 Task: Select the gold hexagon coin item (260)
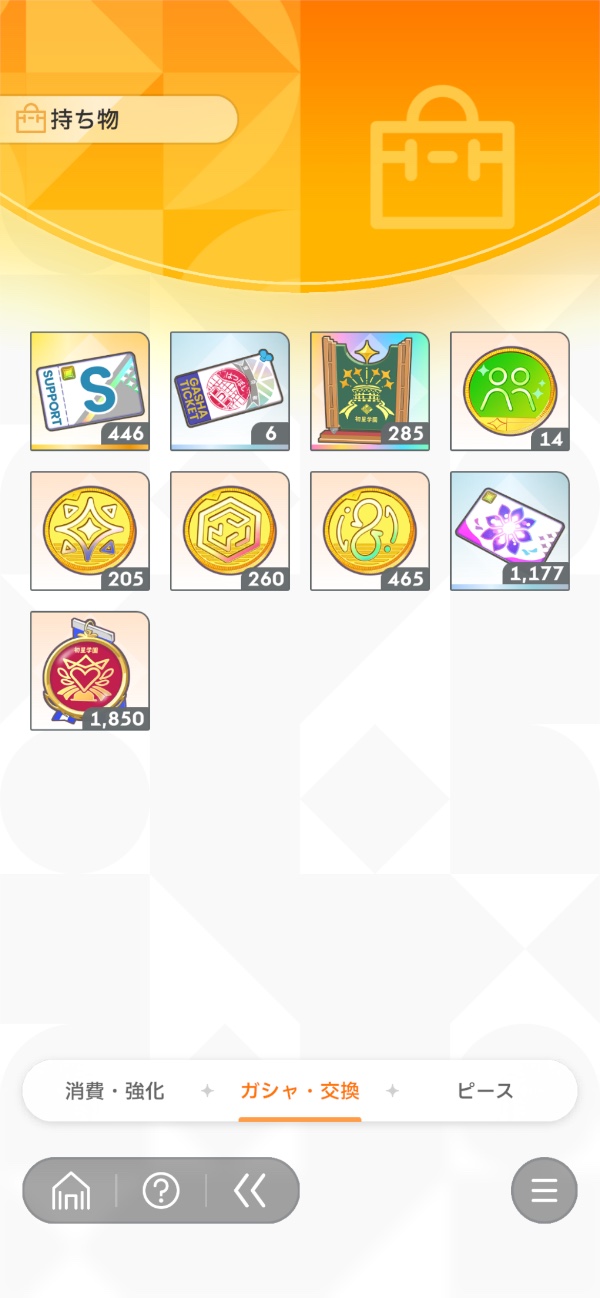click(230, 531)
